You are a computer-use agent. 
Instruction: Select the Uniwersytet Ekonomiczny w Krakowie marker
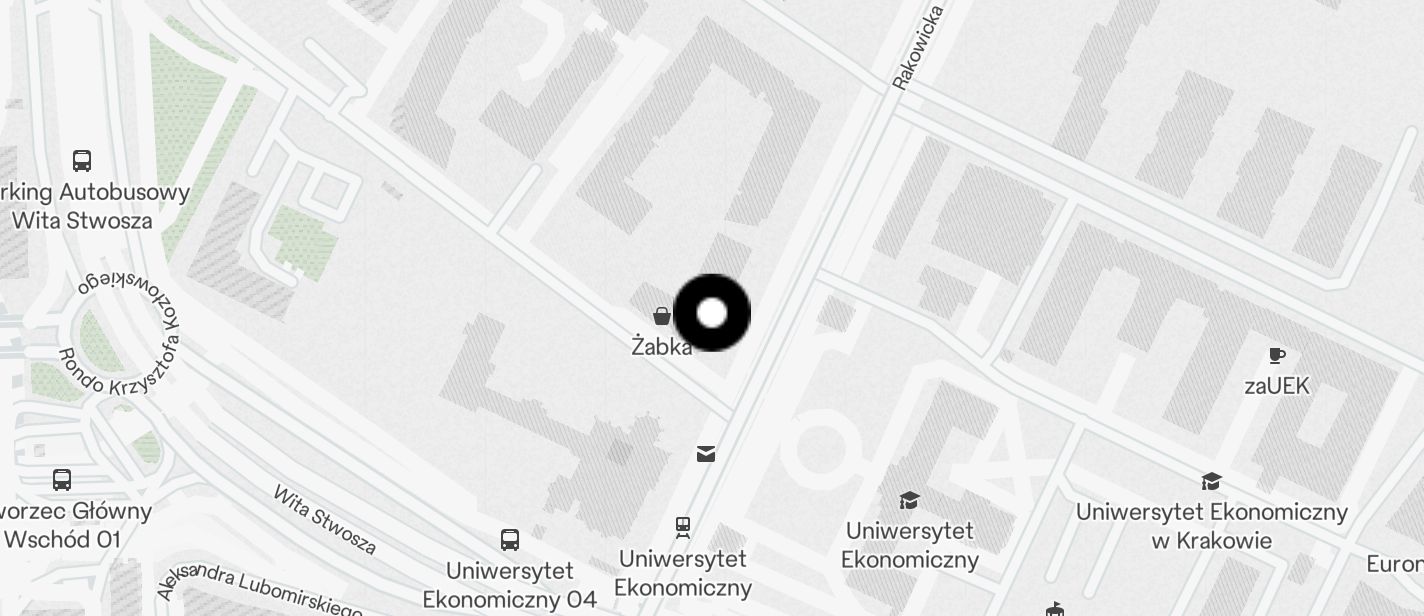(1211, 482)
